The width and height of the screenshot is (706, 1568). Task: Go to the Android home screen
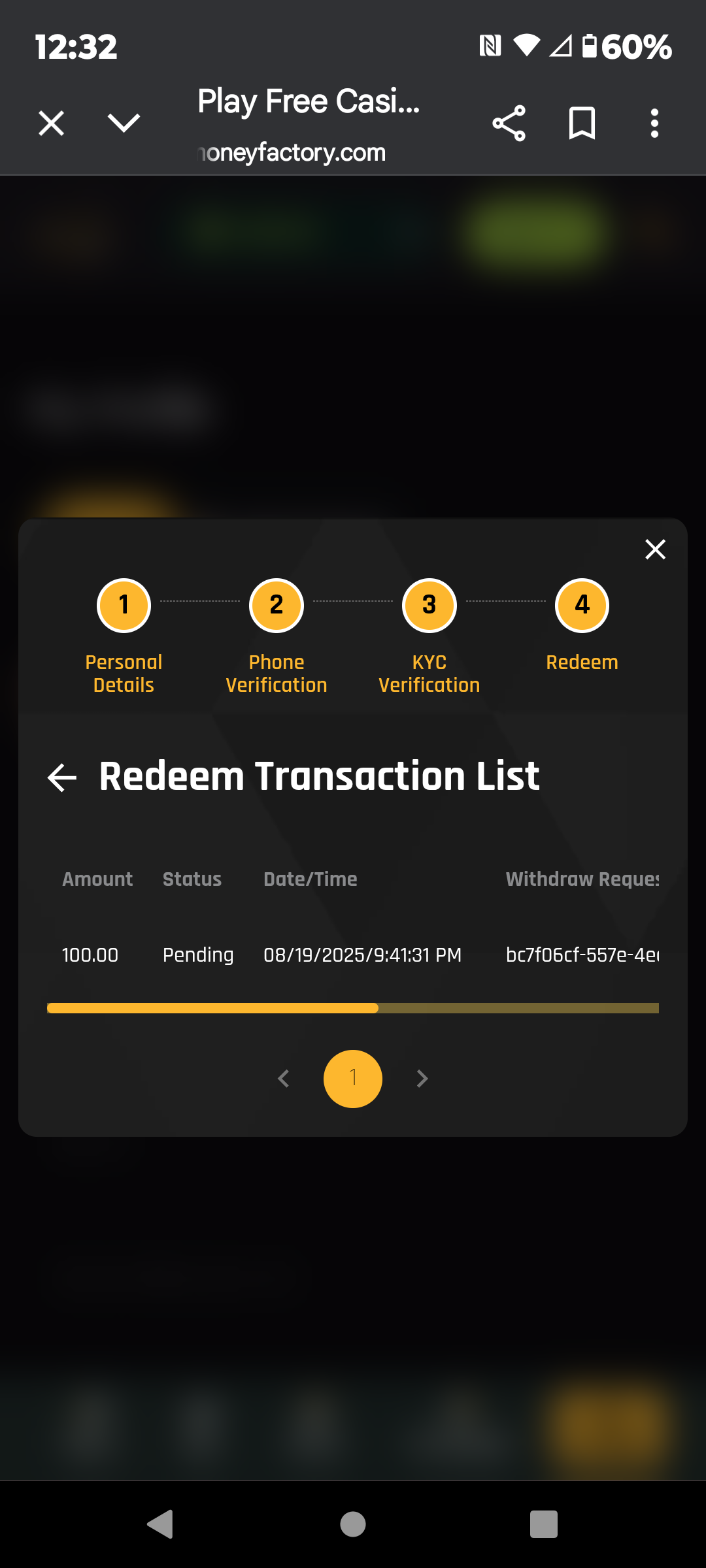(x=353, y=1524)
